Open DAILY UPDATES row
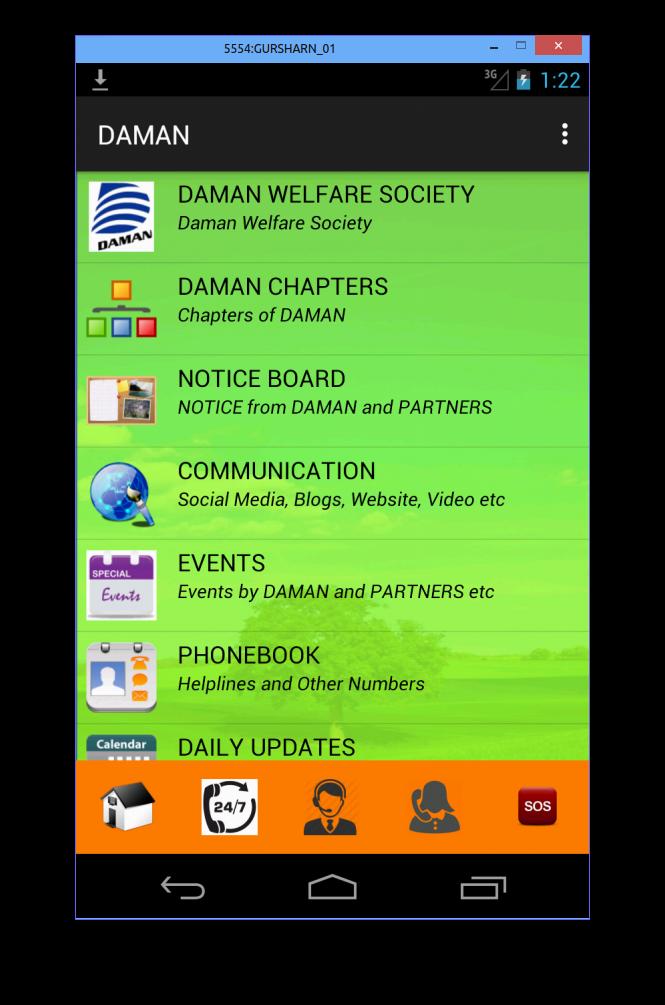Viewport: 665px width, 1005px height. point(332,746)
